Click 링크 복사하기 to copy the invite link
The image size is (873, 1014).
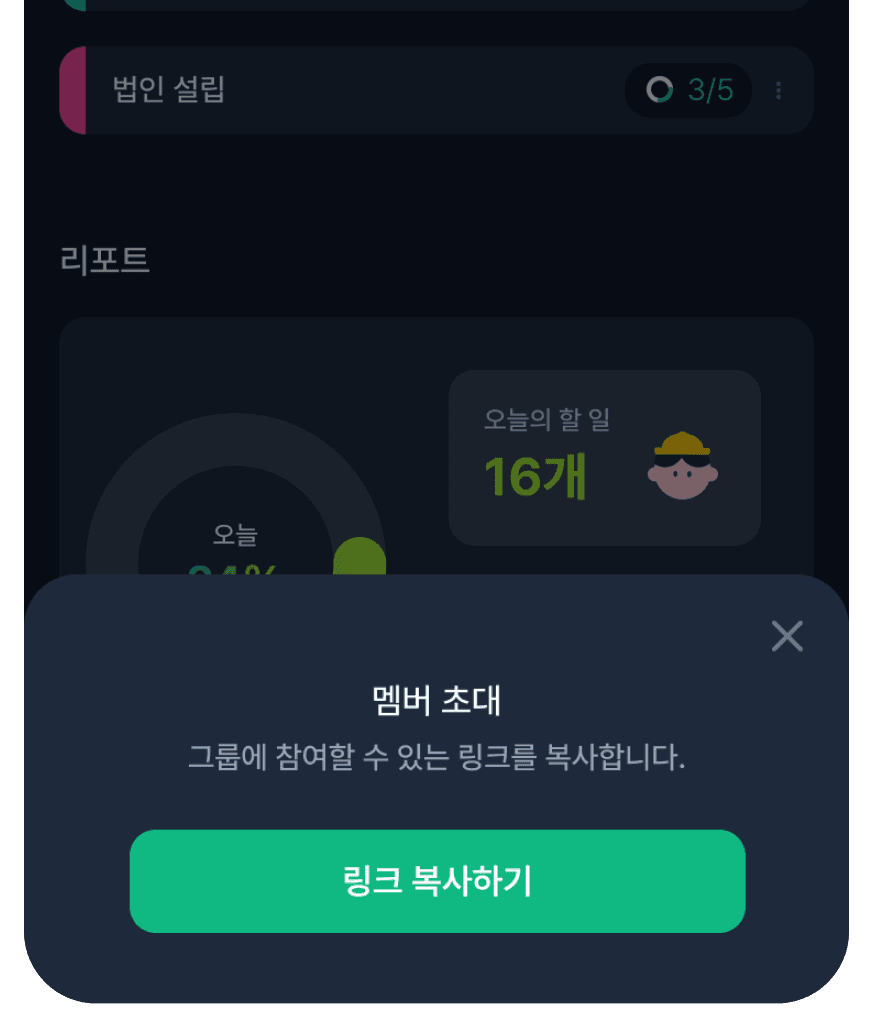[437, 880]
